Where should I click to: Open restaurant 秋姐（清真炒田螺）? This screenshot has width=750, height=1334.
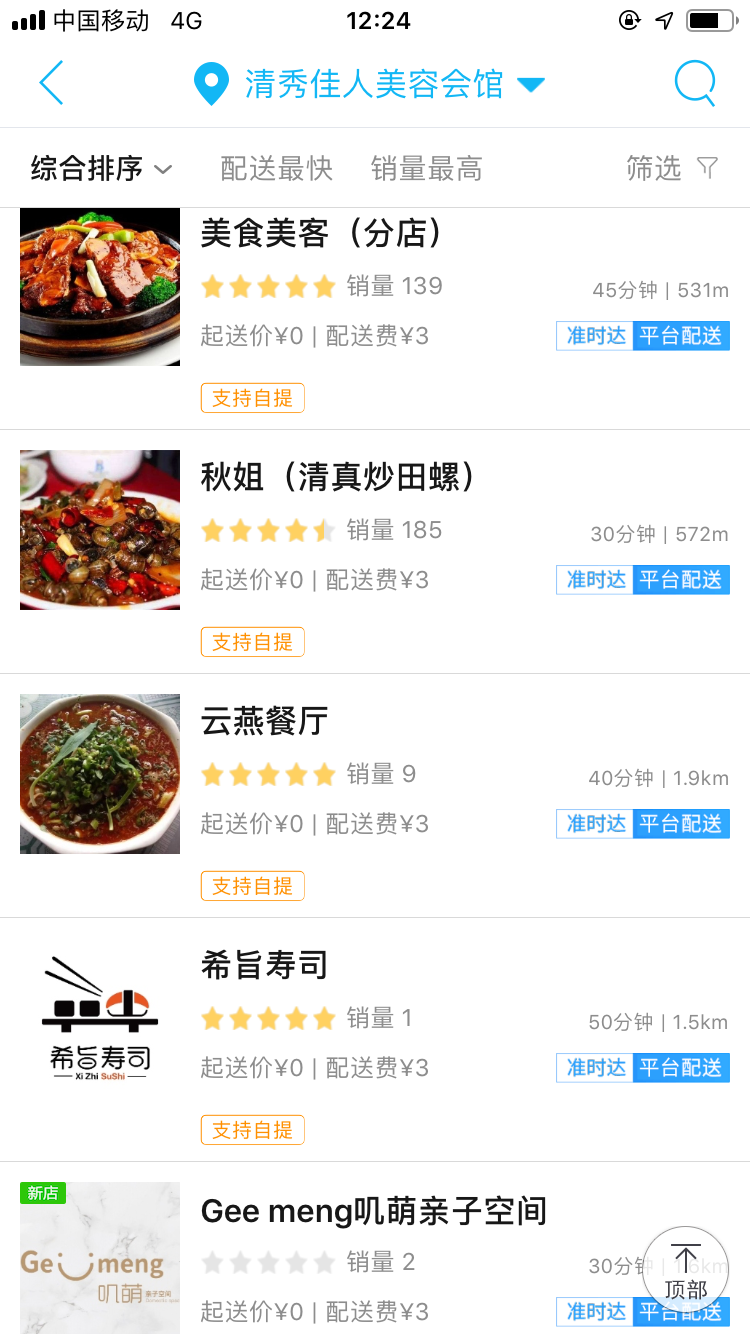click(337, 477)
